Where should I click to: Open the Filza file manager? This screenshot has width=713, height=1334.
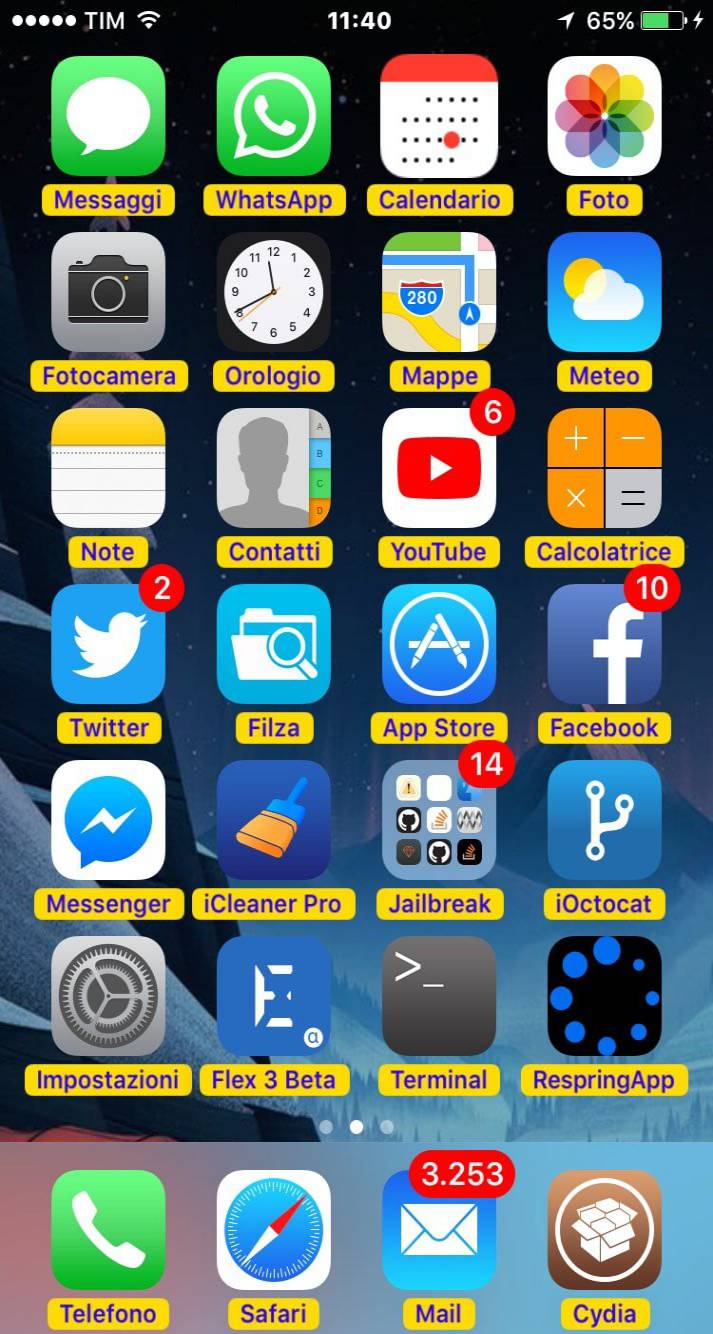coord(273,644)
